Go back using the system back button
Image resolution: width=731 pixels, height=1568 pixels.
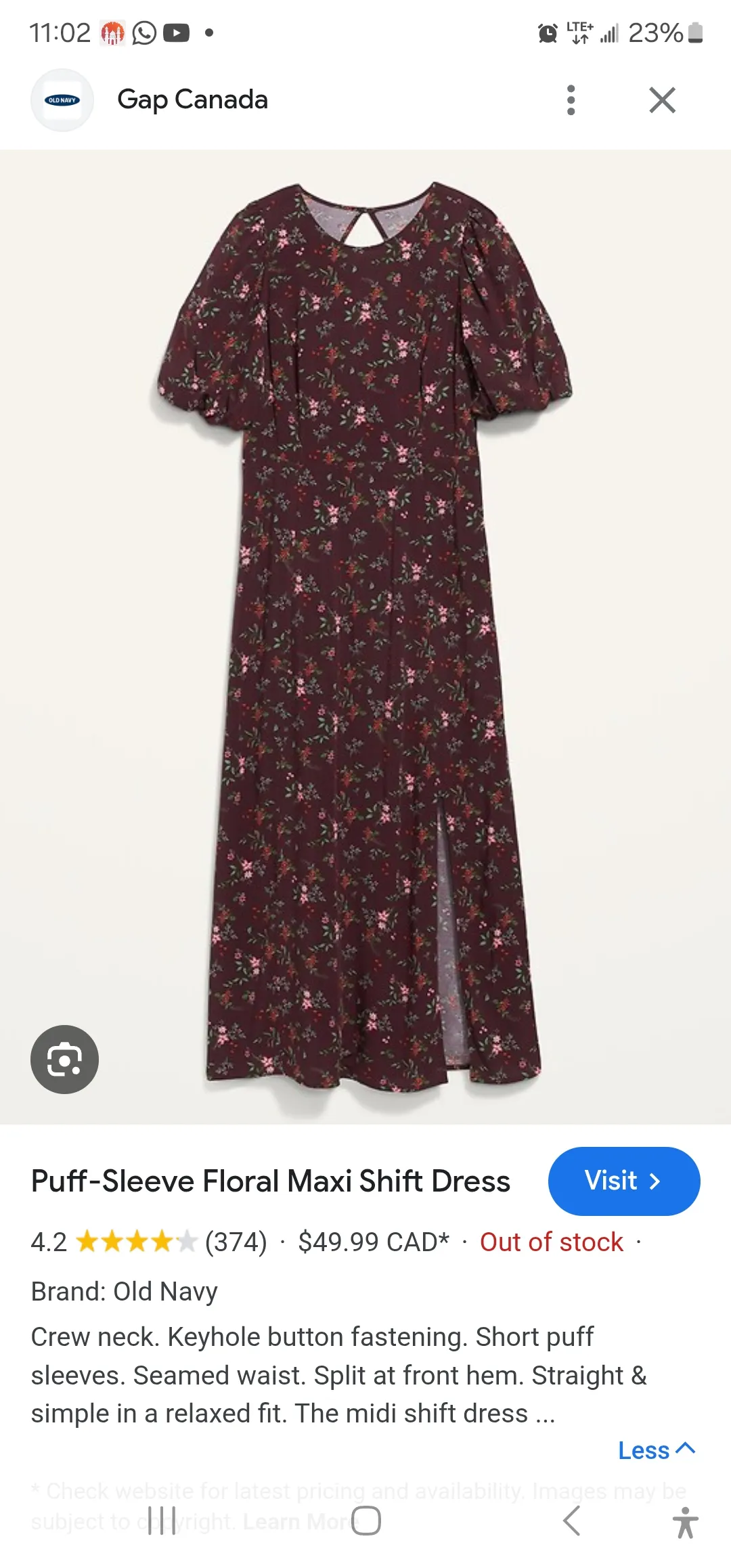click(572, 1521)
